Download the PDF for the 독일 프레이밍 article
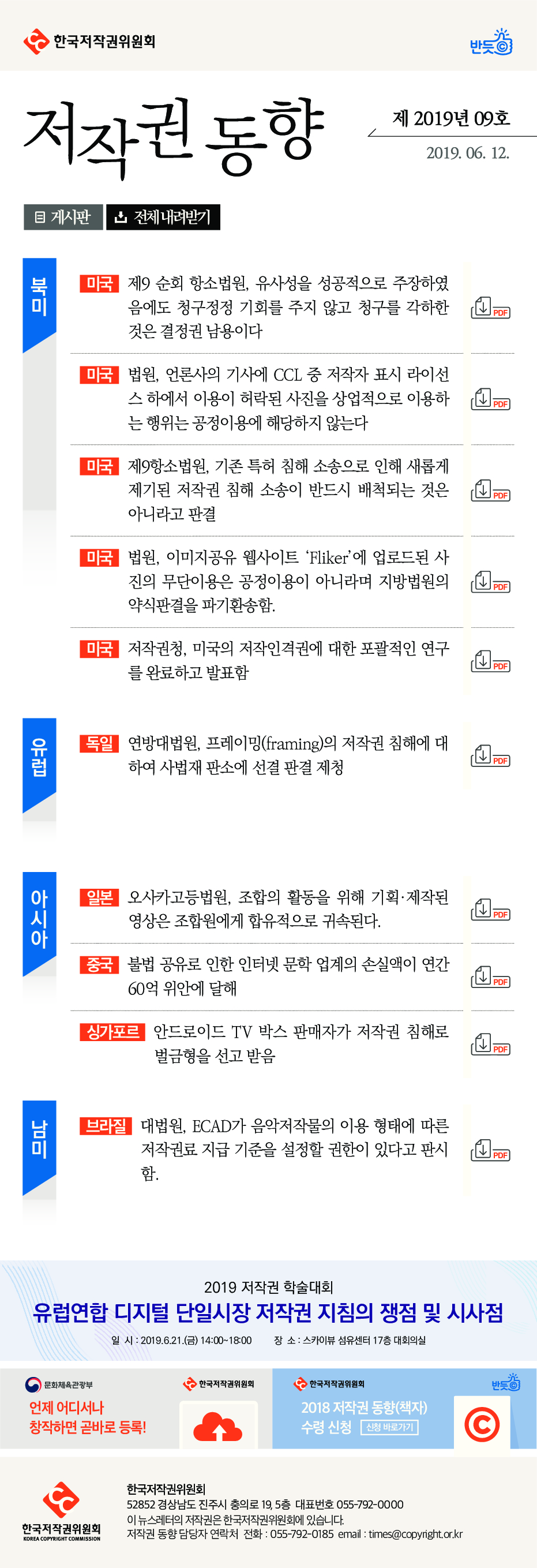 490,755
